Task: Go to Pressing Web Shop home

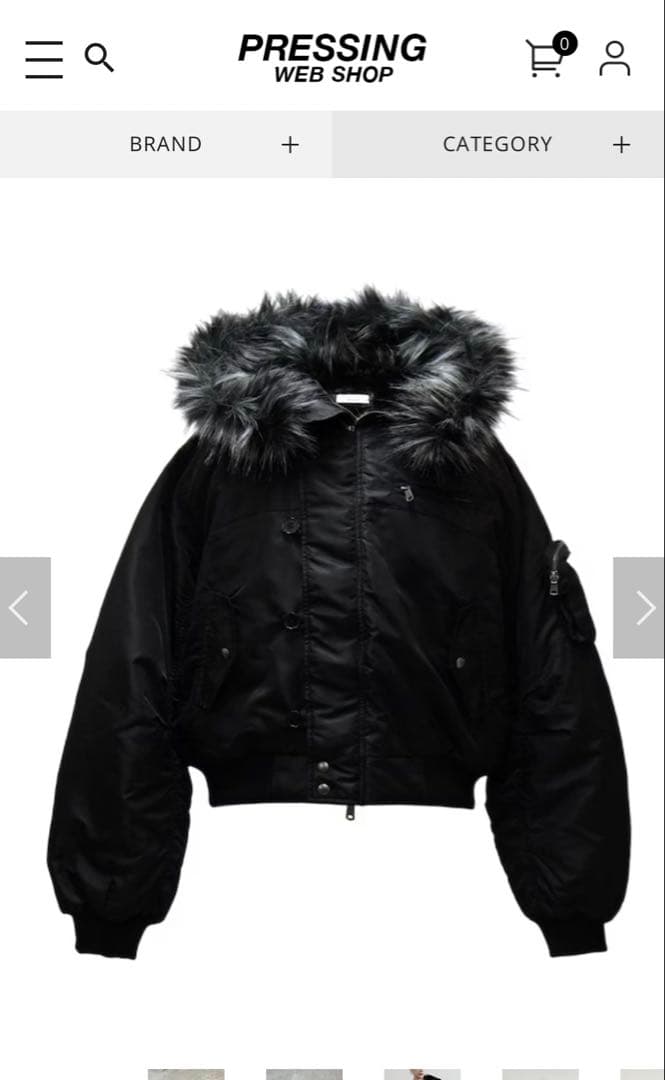Action: 332,58
